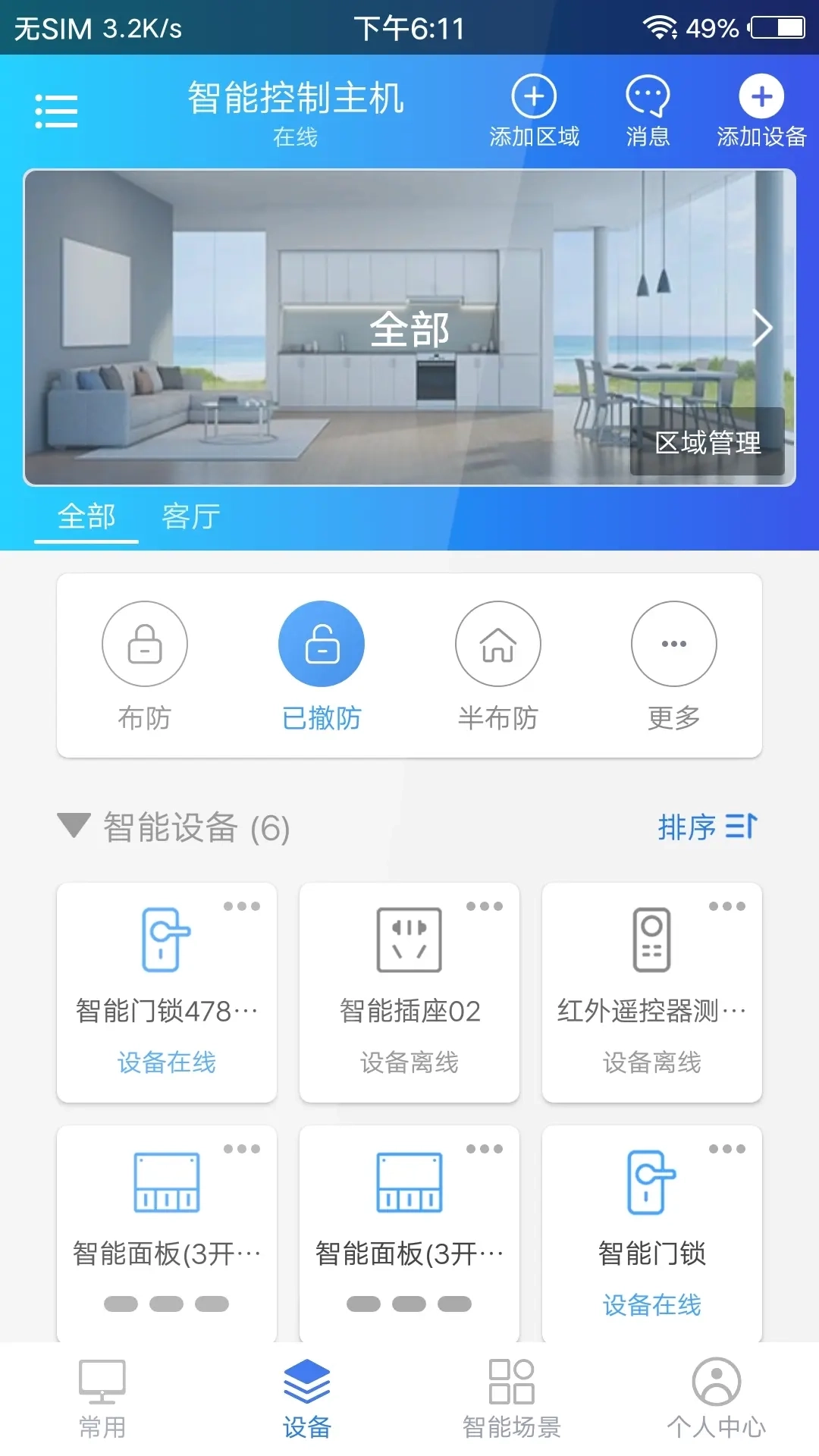Tap 设备在线 on 智能门锁478 card
This screenshot has height=1456, width=819.
pos(166,1064)
